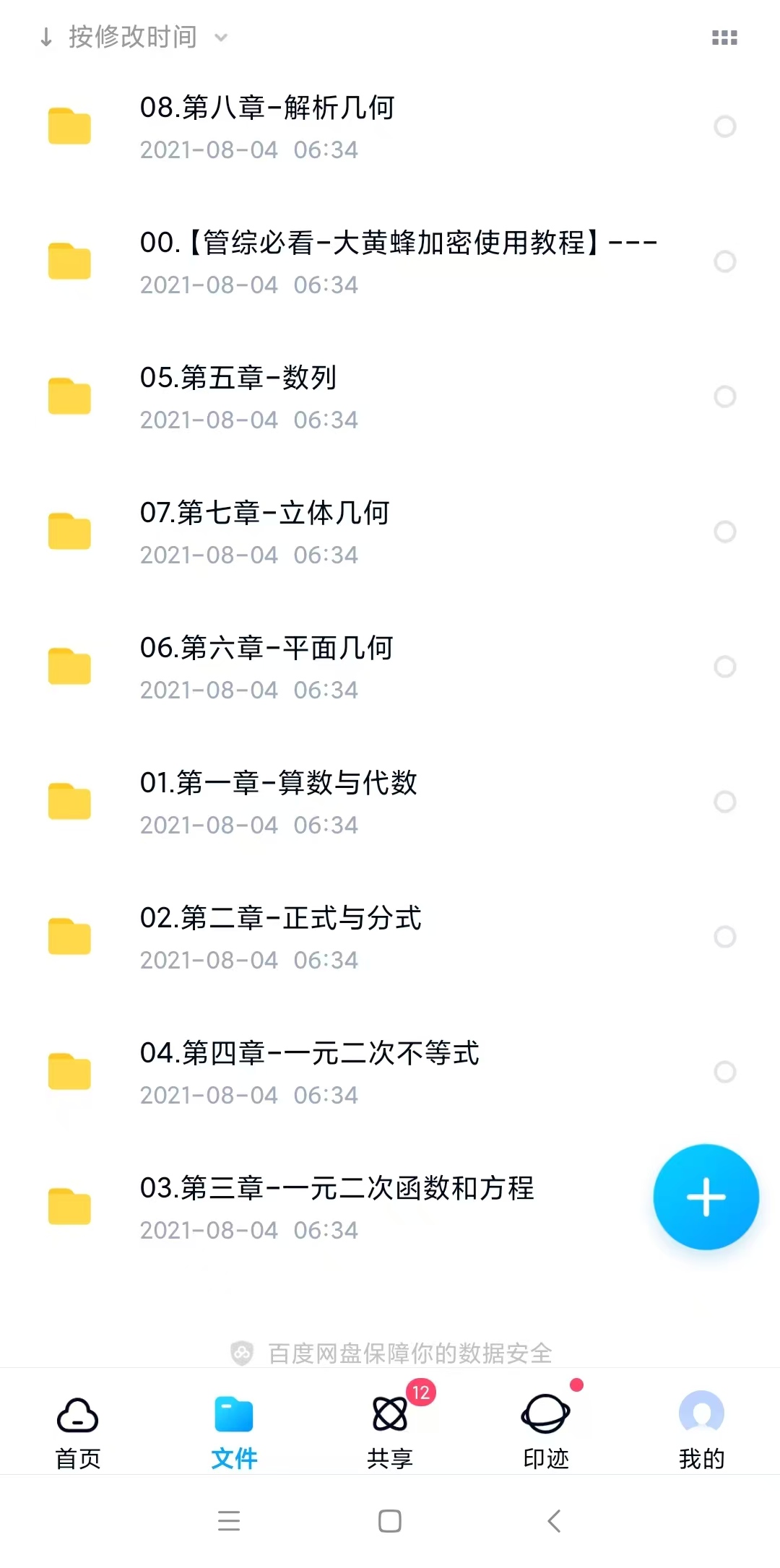Tap the folder icon beside 07.第七章-立体几何

point(69,532)
